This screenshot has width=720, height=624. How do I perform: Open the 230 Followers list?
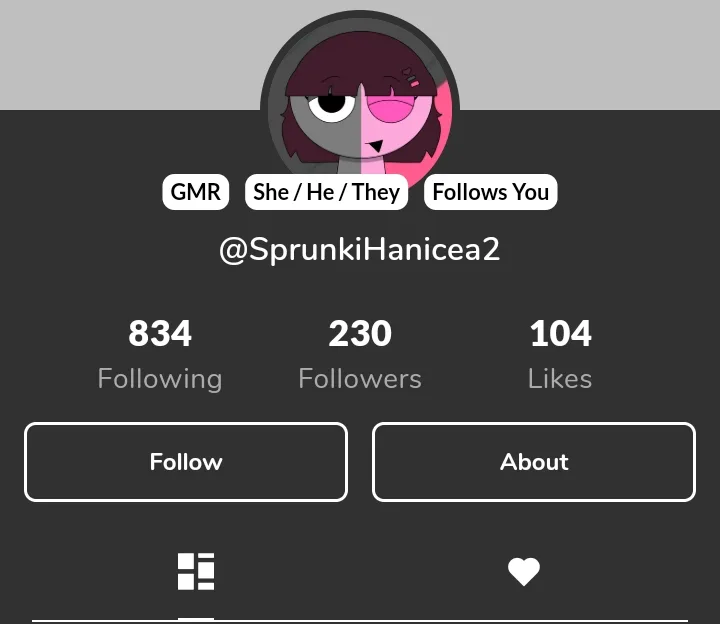[x=360, y=354]
